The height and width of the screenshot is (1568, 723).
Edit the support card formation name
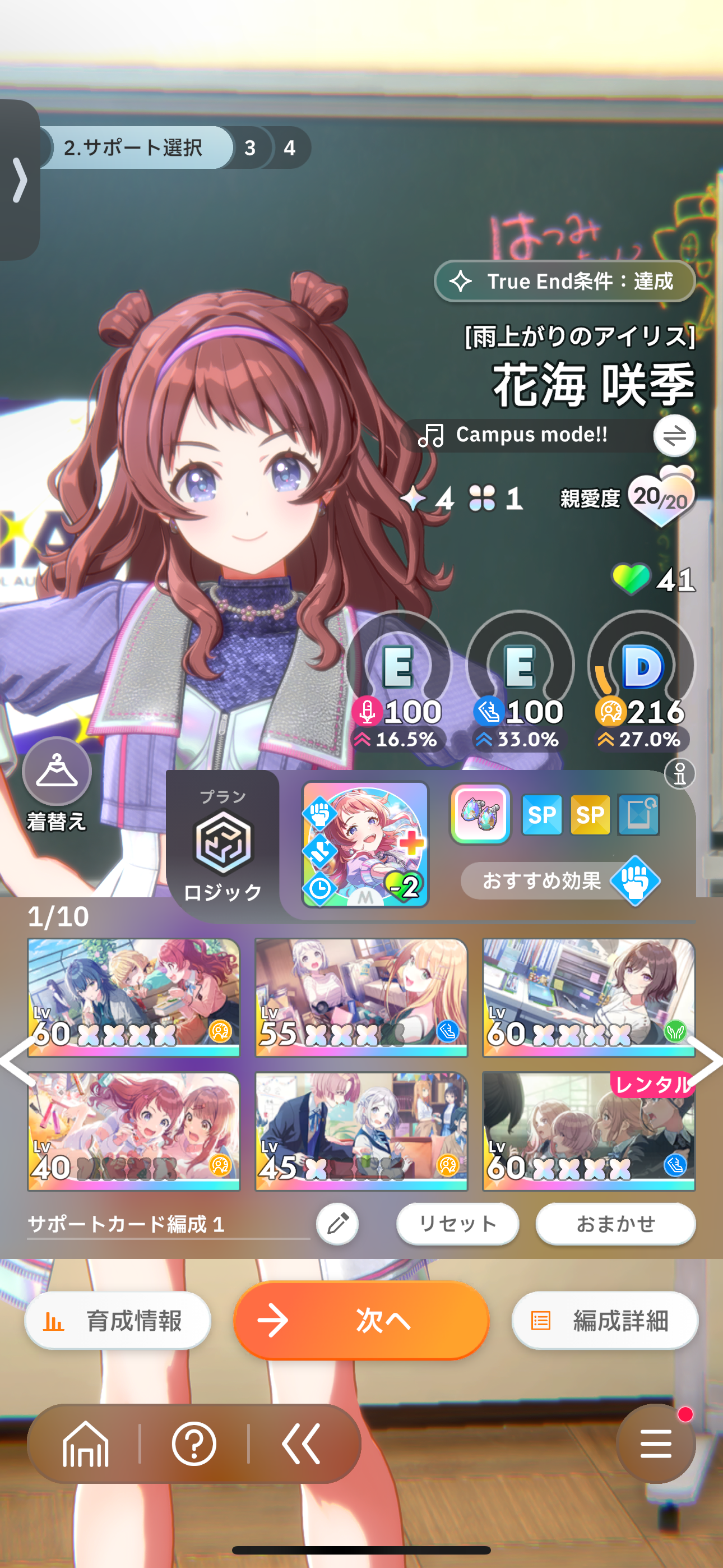click(338, 1223)
